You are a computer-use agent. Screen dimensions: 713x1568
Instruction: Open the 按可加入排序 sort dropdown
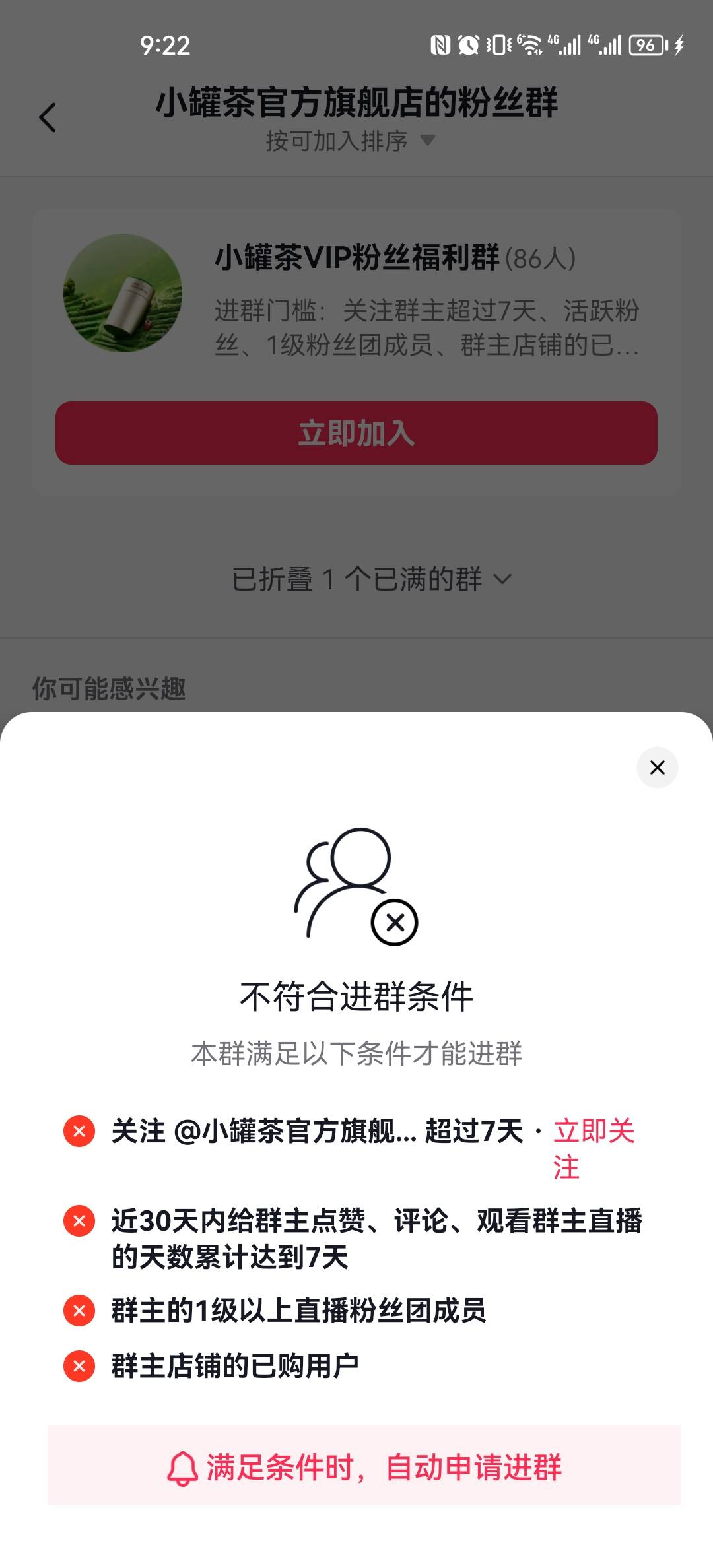[351, 141]
